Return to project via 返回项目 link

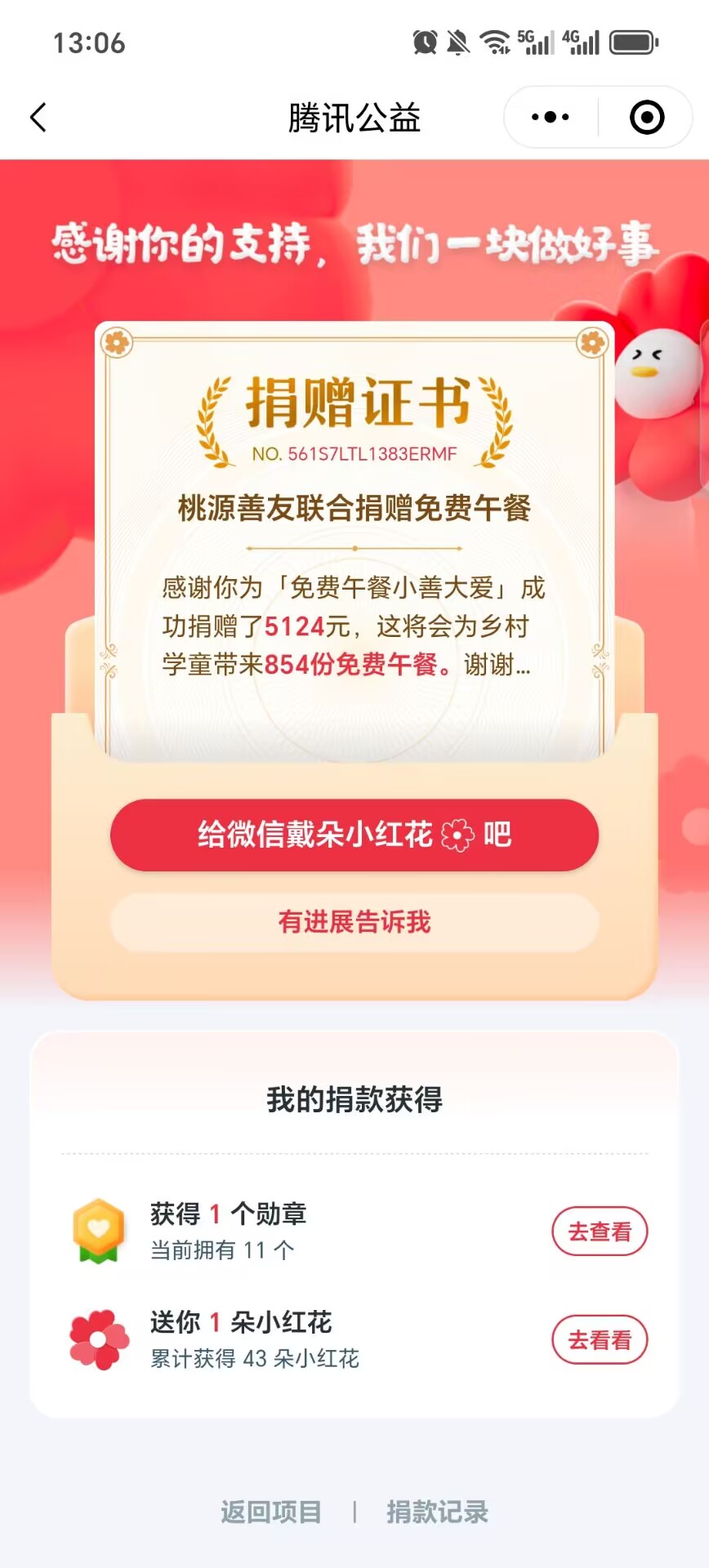point(271,1512)
